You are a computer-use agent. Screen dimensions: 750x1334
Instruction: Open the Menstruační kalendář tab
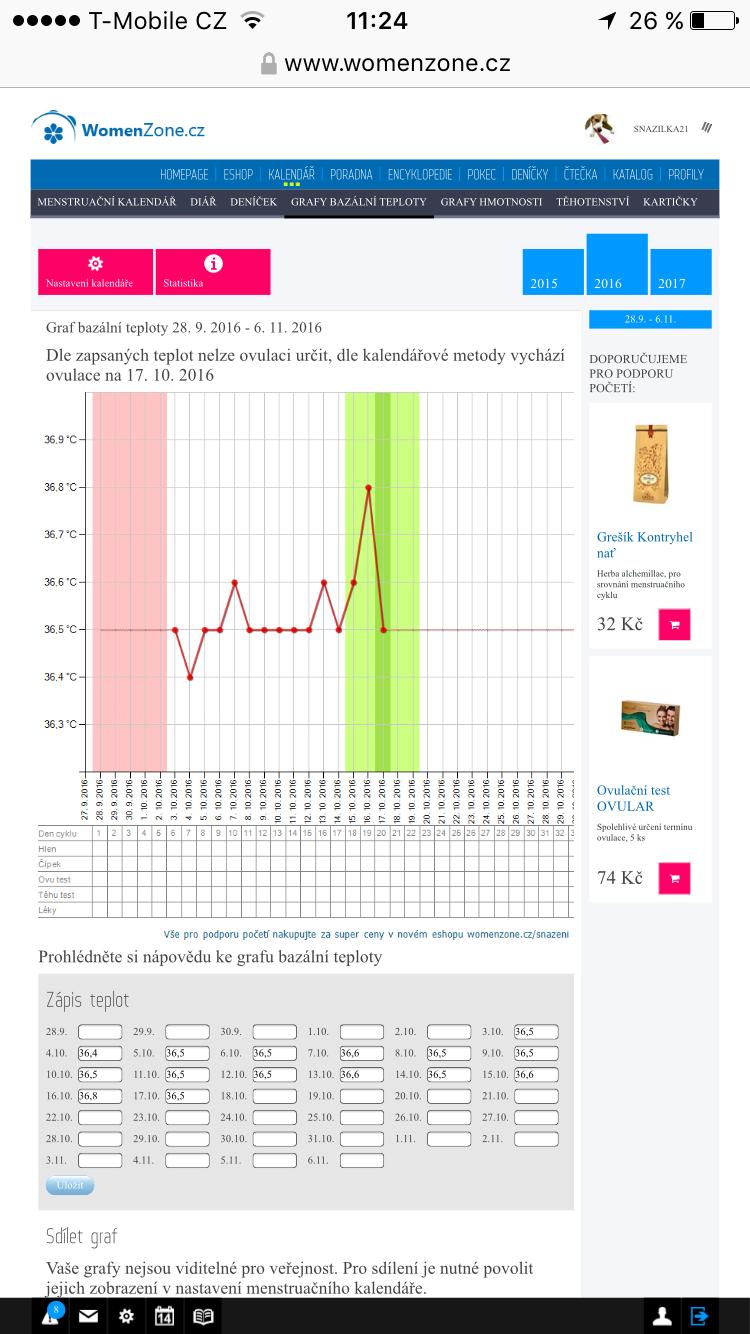pos(106,201)
